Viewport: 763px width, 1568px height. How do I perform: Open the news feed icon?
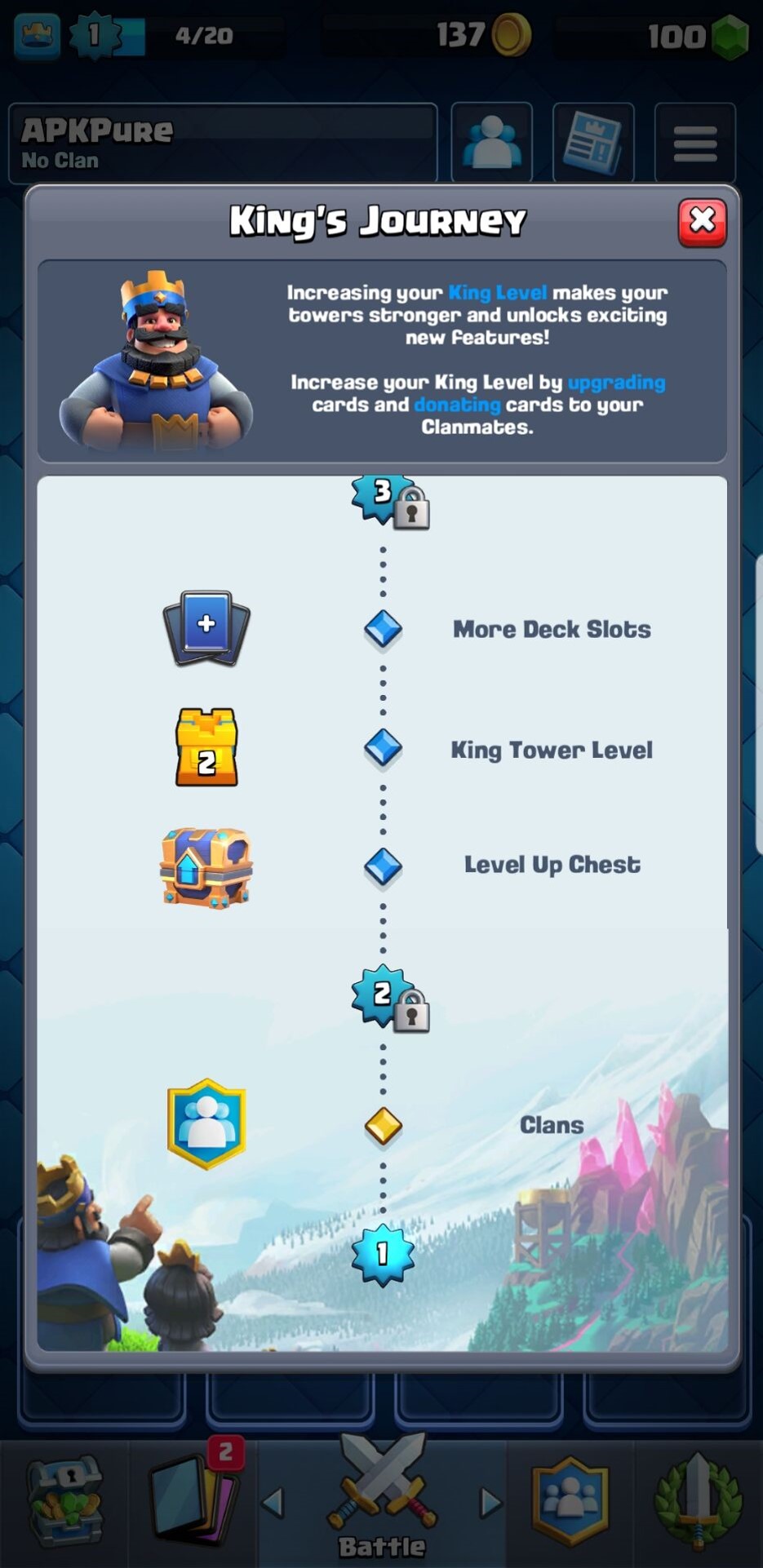tap(593, 142)
